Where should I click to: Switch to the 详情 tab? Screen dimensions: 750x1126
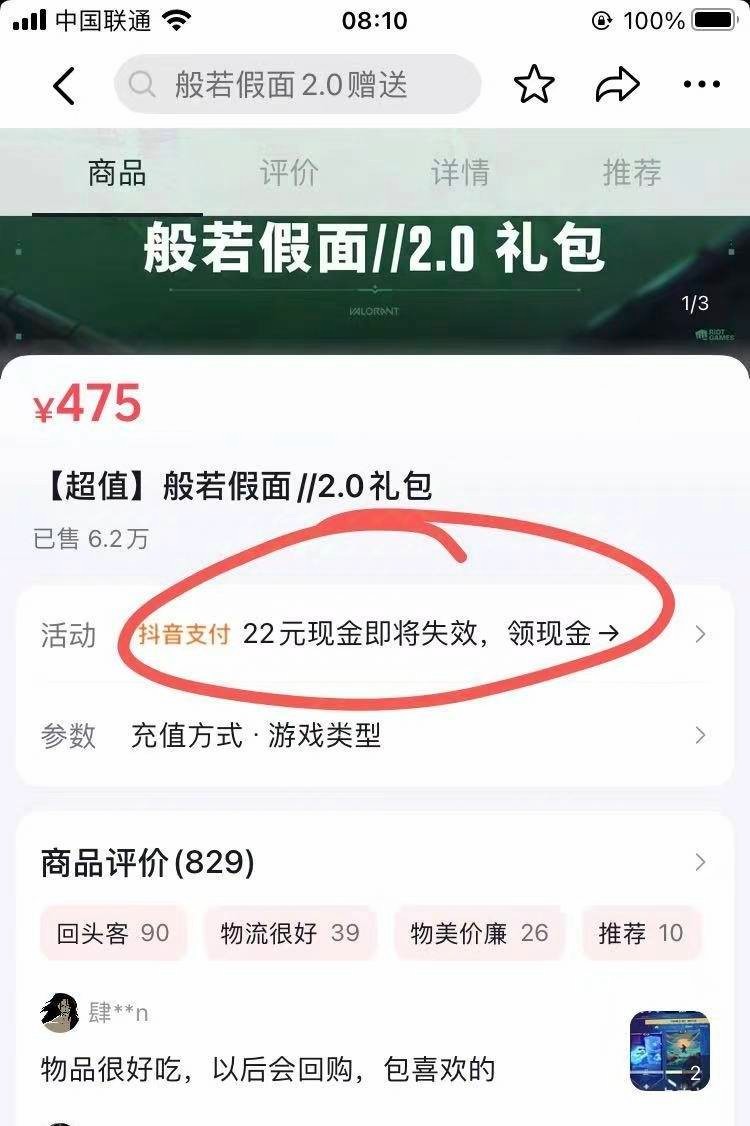(x=460, y=173)
